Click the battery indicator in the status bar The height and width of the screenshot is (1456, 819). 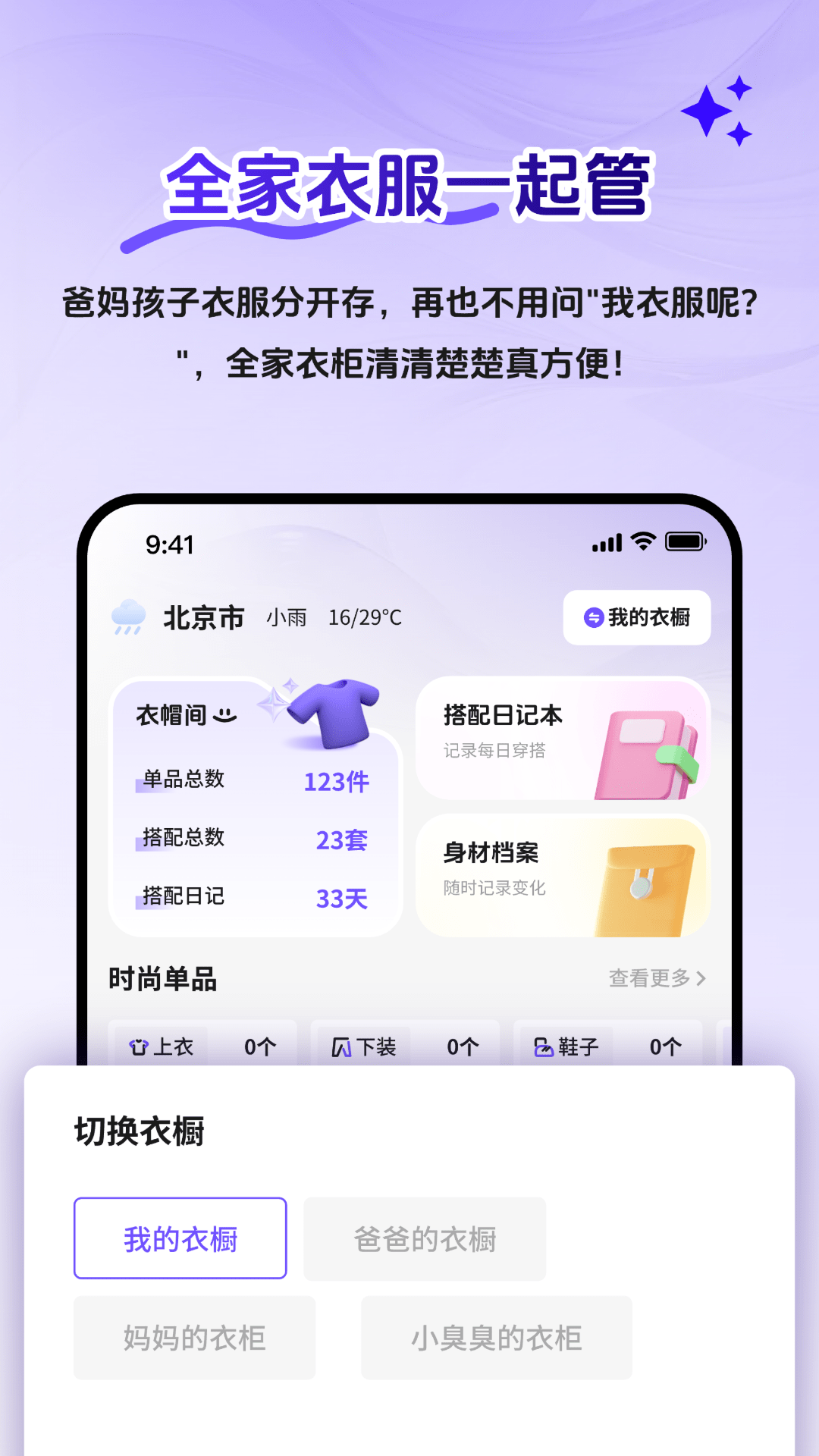(x=685, y=542)
